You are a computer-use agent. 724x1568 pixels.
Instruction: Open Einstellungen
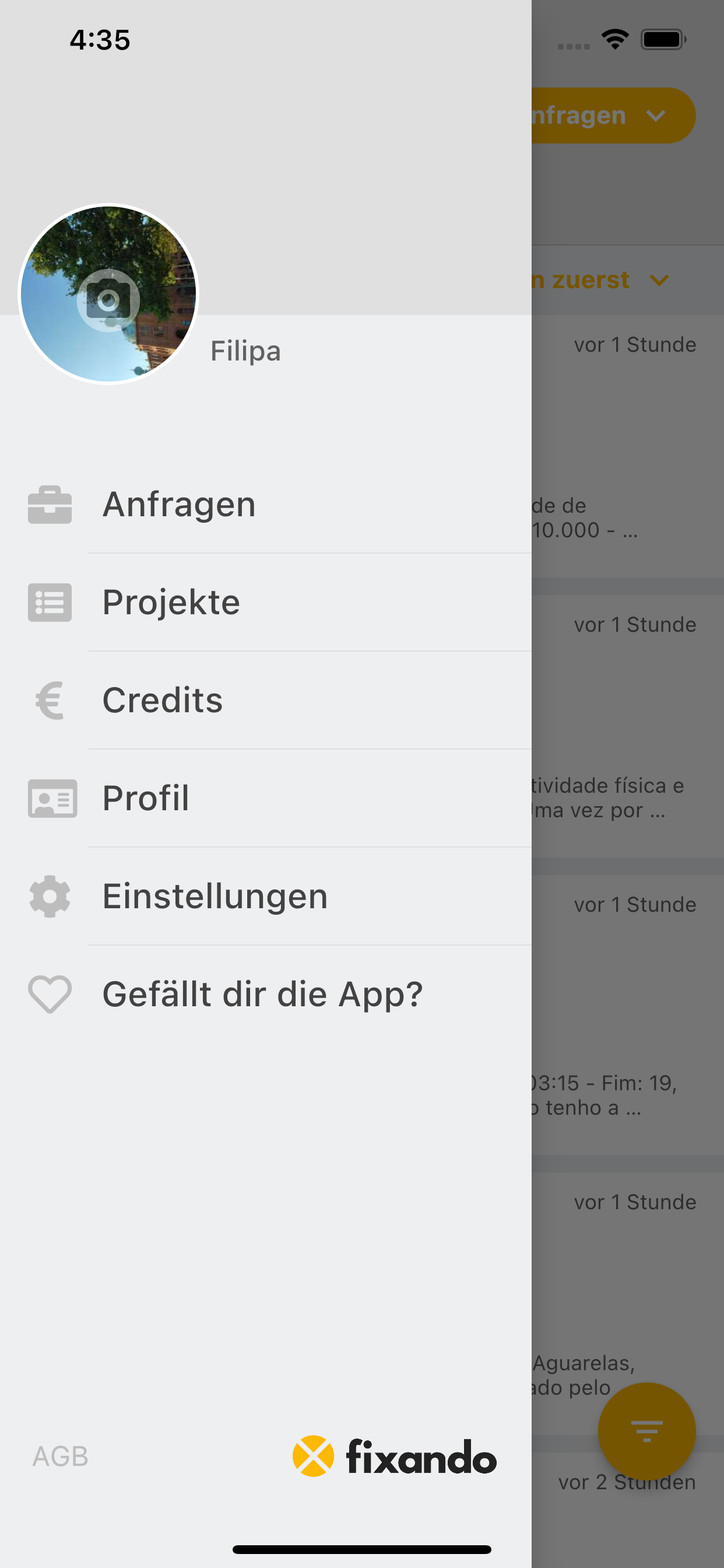tap(266, 897)
